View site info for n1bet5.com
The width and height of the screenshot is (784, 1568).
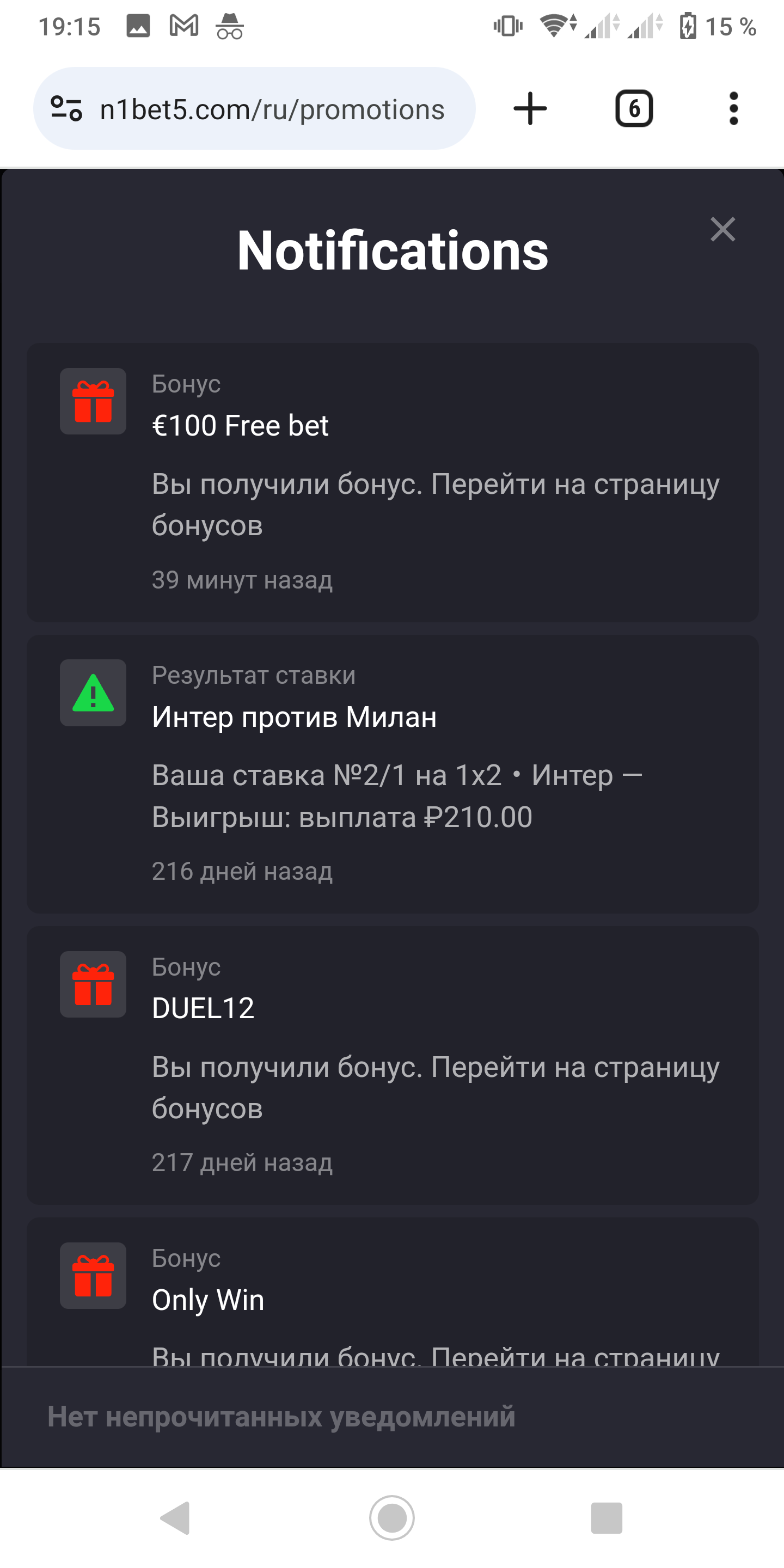(66, 109)
